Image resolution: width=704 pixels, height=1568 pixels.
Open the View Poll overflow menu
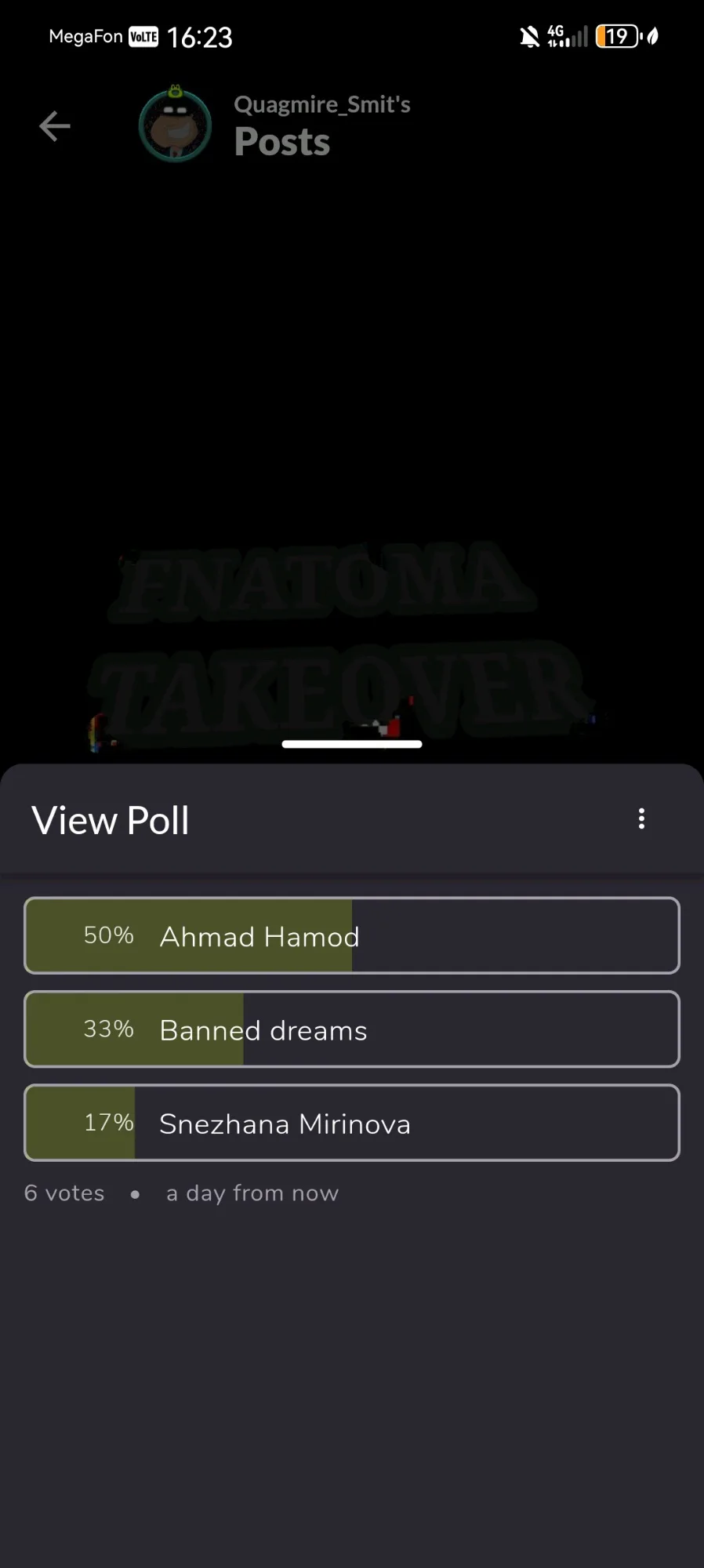coord(641,819)
